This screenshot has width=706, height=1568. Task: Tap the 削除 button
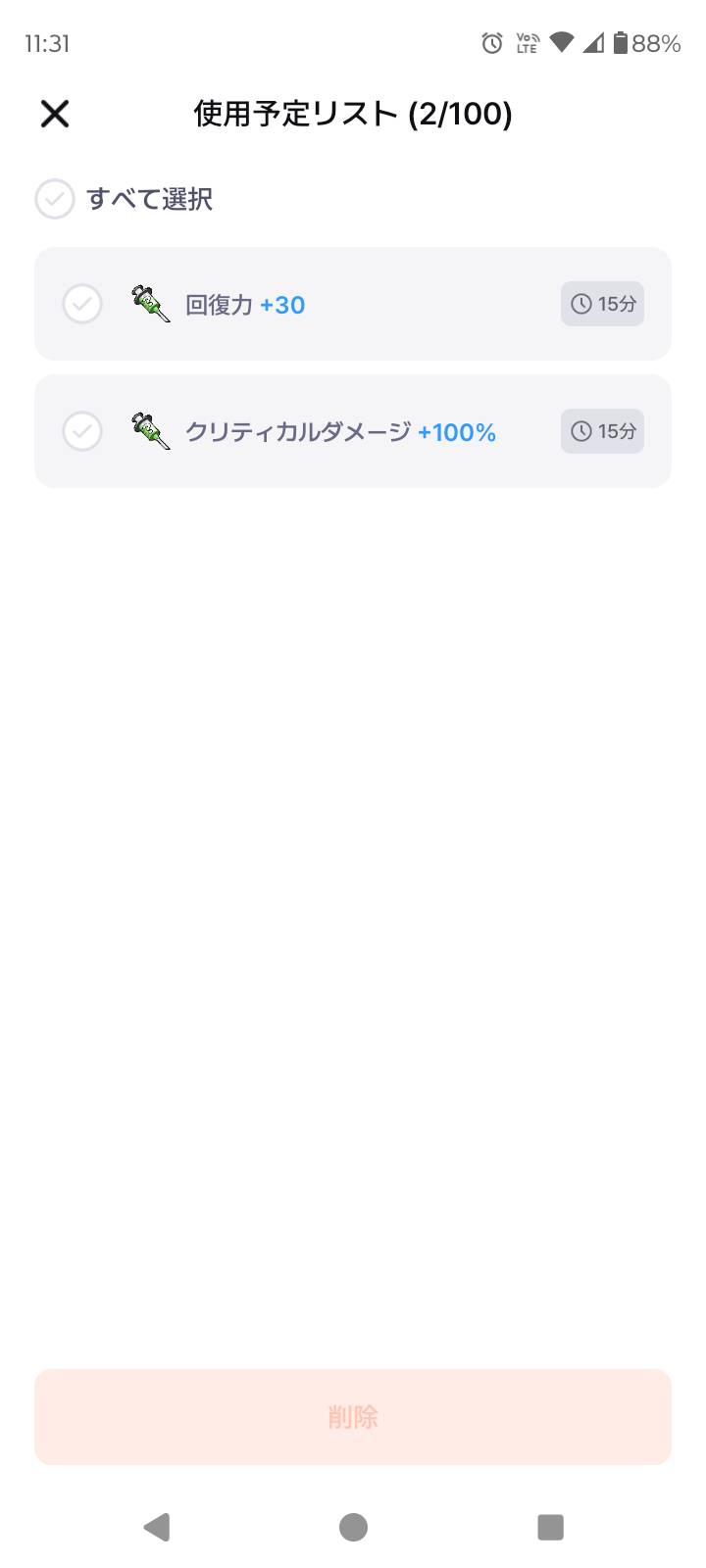click(x=353, y=1417)
